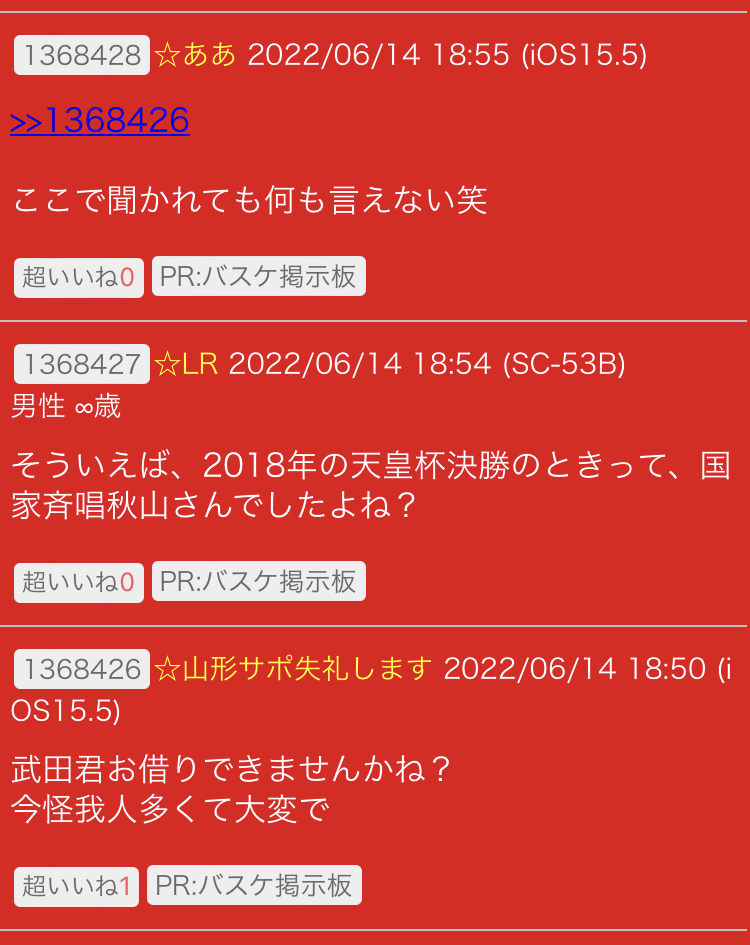Tap post number 1368428 badge
Screen dimensions: 750x945
point(82,55)
